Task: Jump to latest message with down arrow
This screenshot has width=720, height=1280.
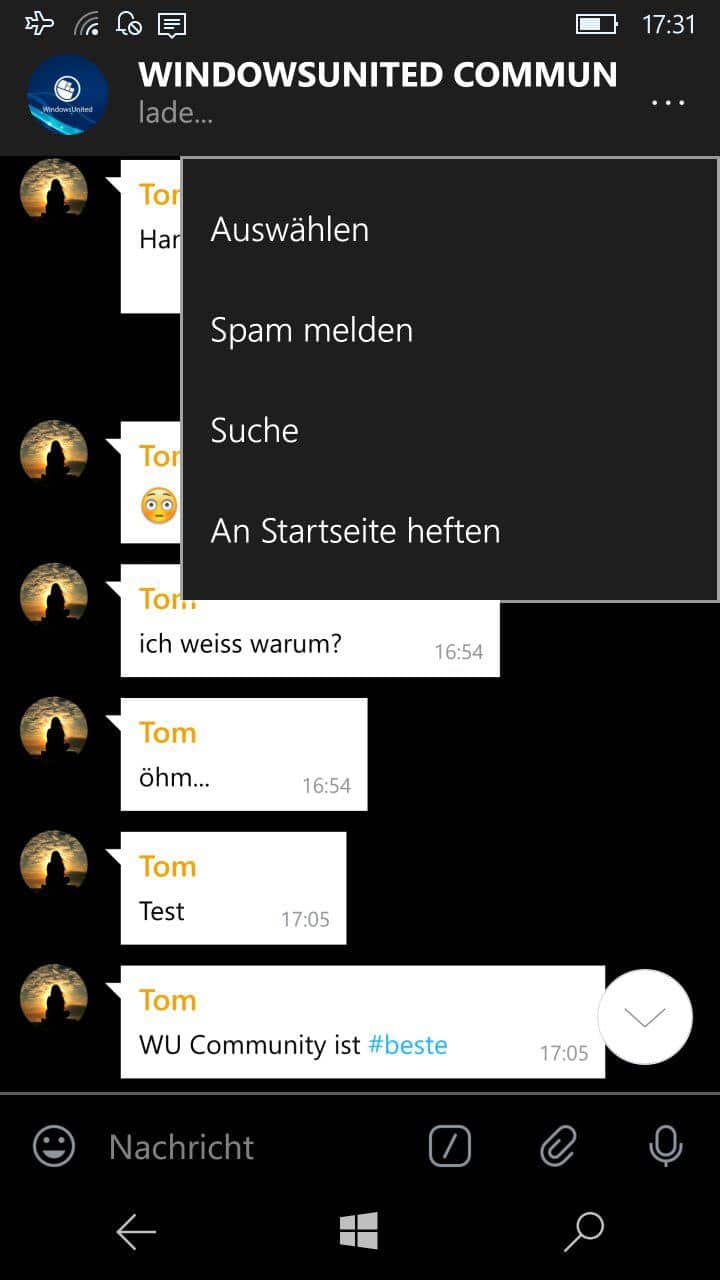Action: 645,1017
